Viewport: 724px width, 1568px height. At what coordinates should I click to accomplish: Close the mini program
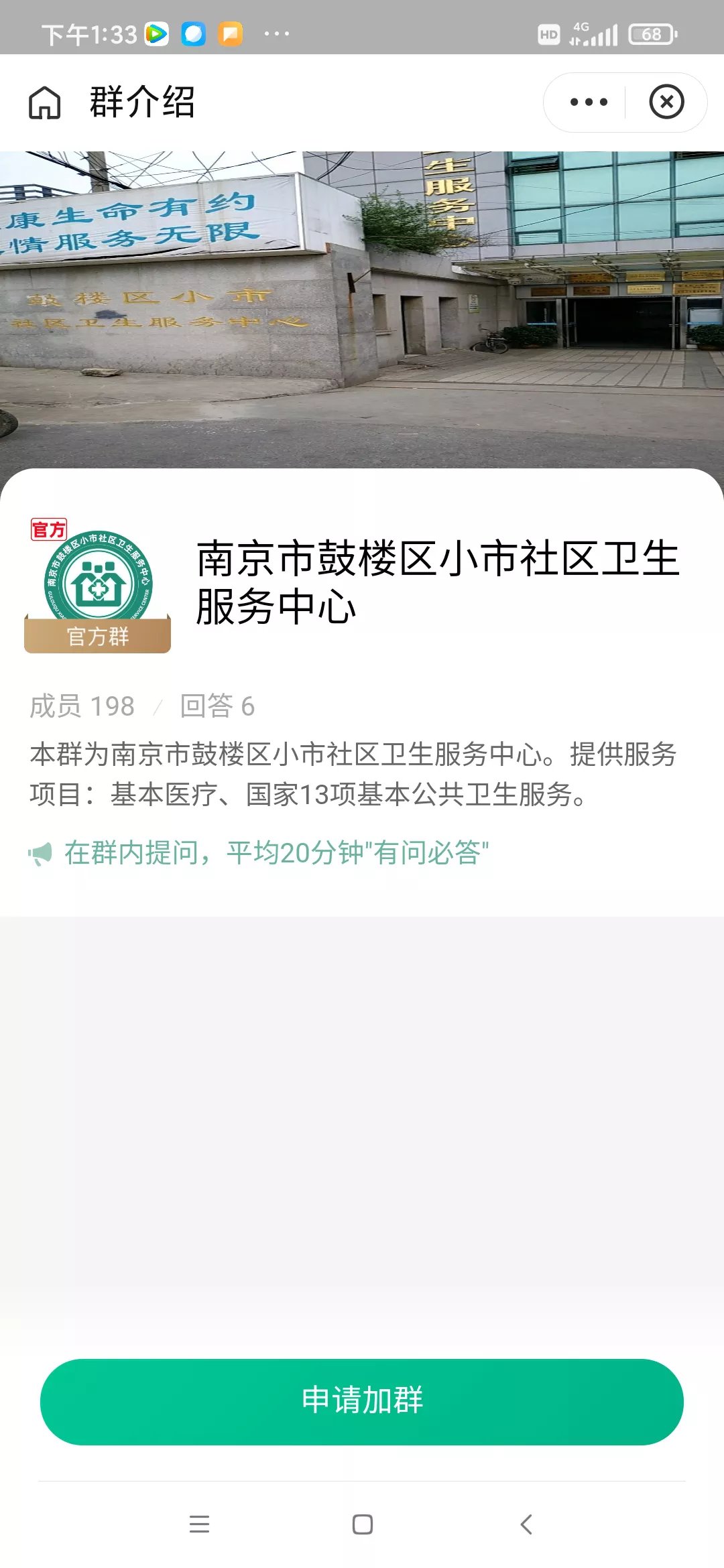[x=666, y=103]
